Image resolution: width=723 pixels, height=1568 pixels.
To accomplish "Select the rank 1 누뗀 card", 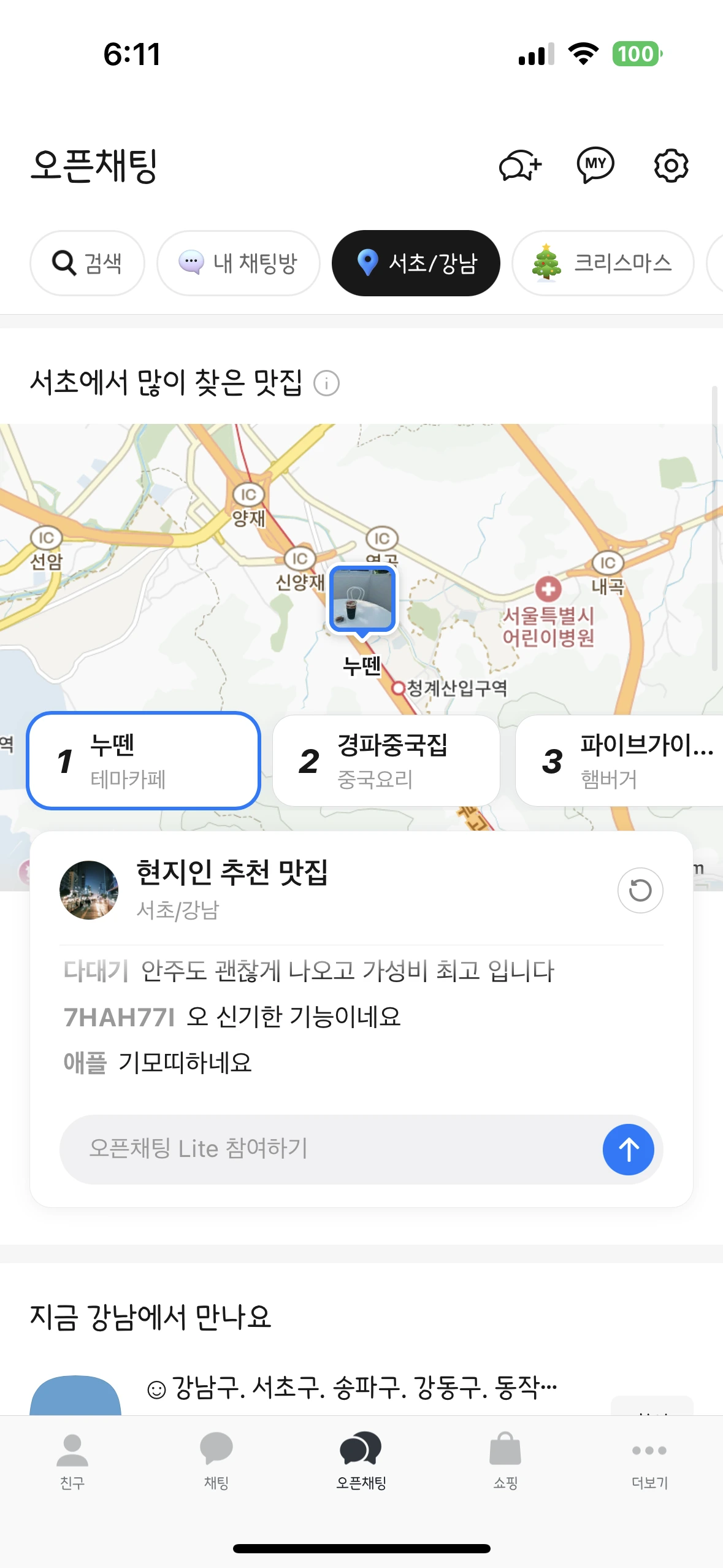I will point(143,761).
